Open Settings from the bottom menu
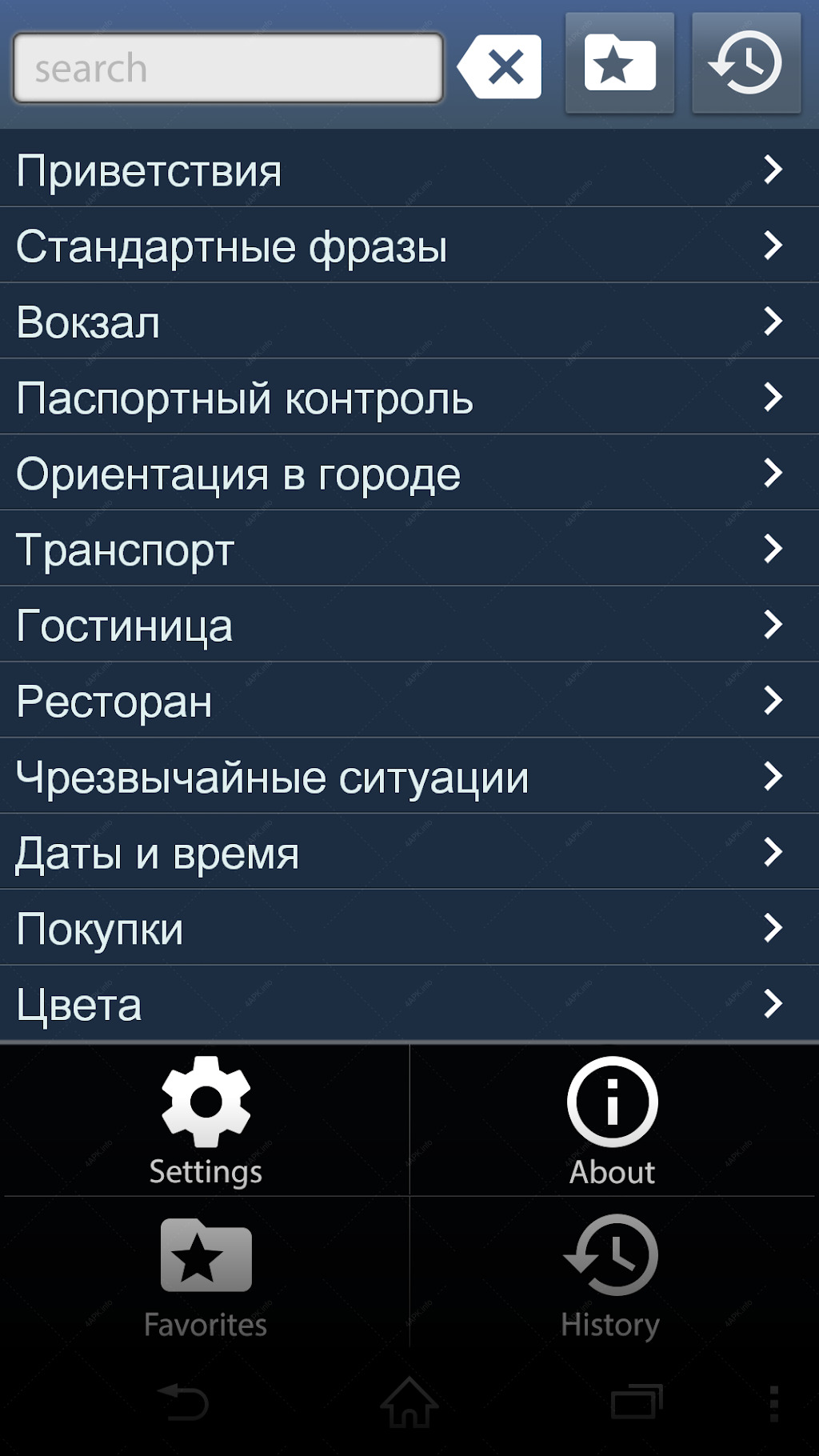 tap(206, 1120)
